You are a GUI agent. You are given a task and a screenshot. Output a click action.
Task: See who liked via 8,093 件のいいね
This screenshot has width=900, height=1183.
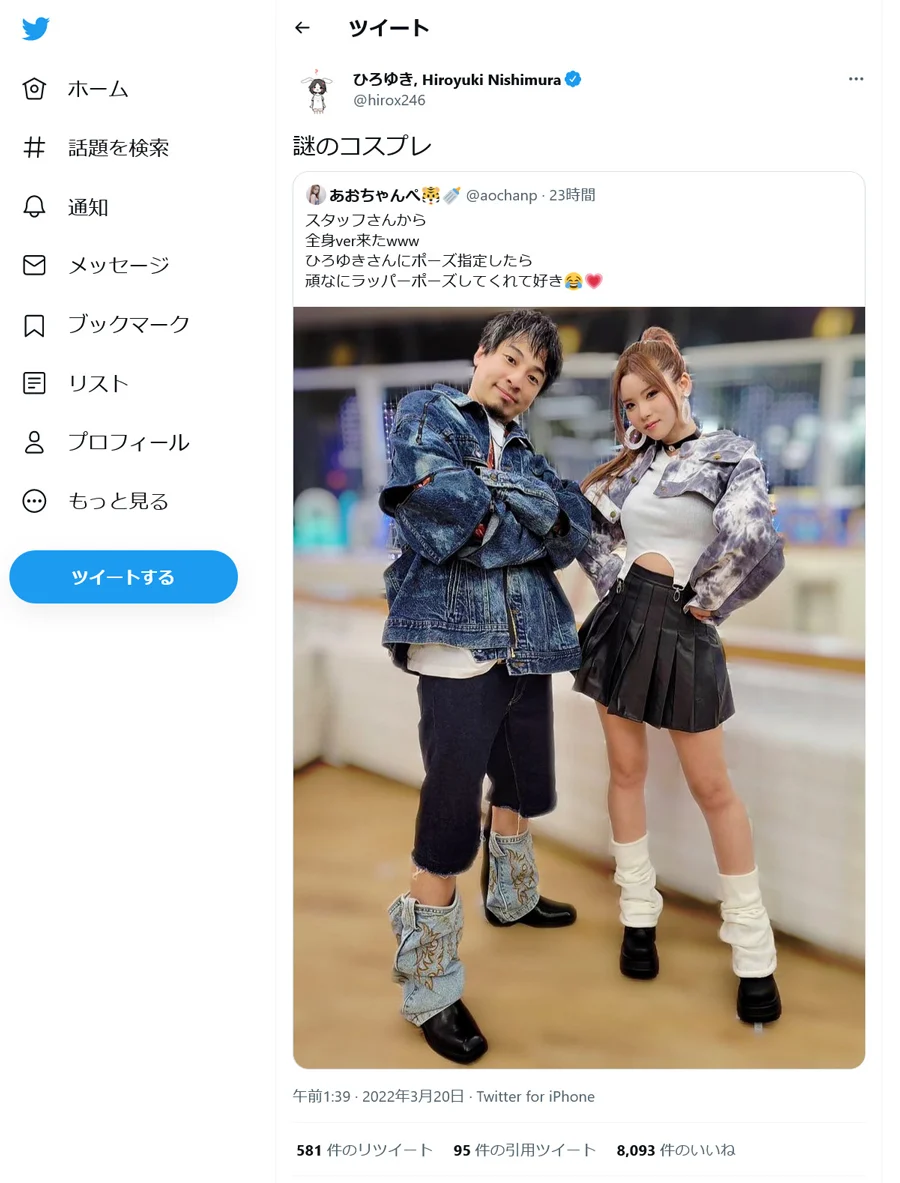click(675, 1150)
